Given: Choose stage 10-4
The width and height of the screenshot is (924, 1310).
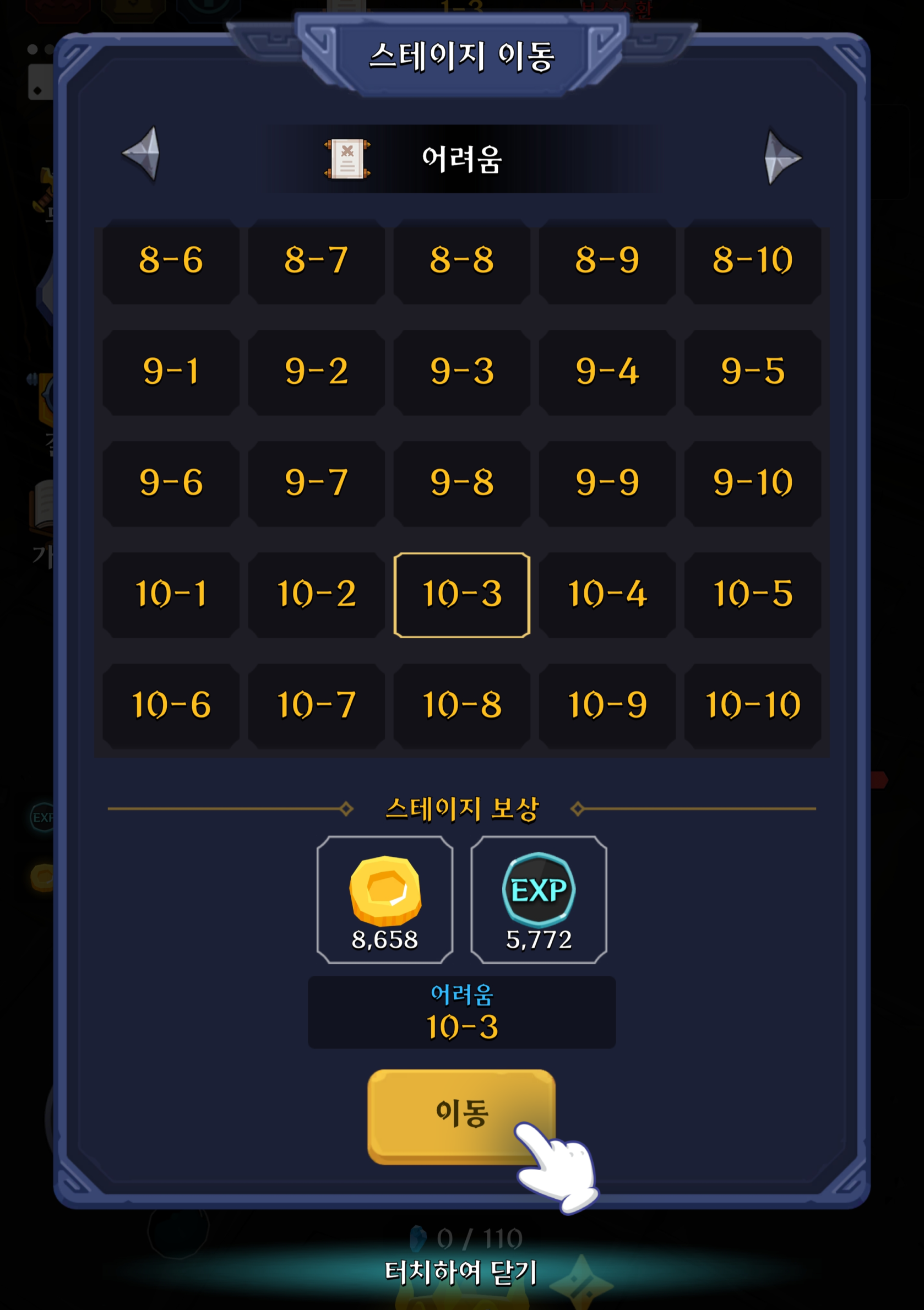Looking at the screenshot, I should pyautogui.click(x=607, y=595).
